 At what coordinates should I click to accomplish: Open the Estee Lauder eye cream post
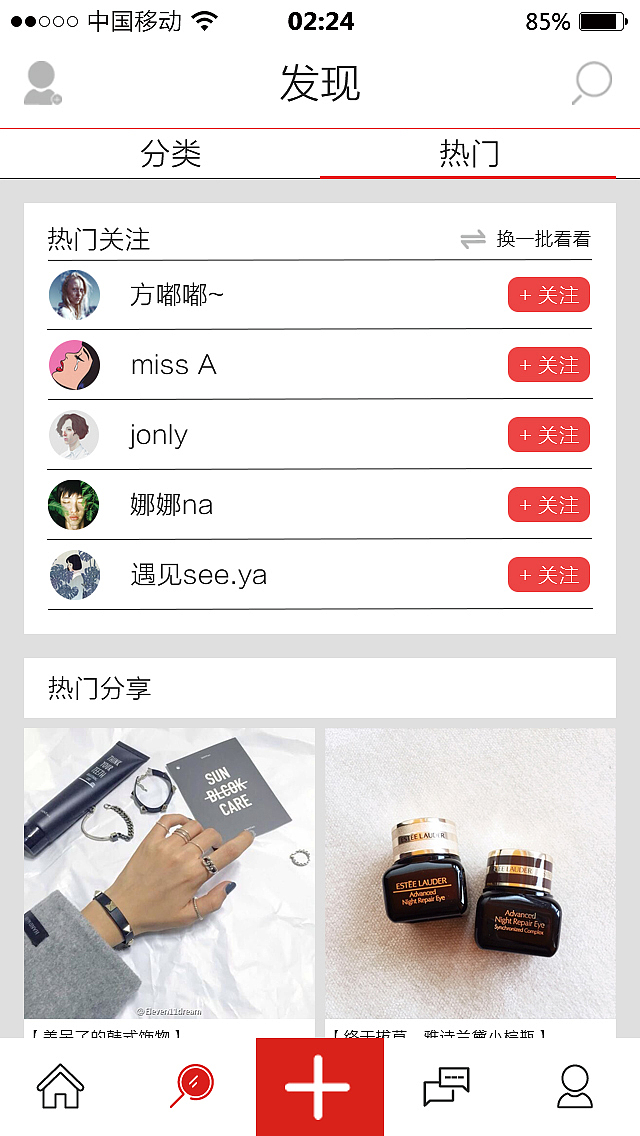click(470, 873)
